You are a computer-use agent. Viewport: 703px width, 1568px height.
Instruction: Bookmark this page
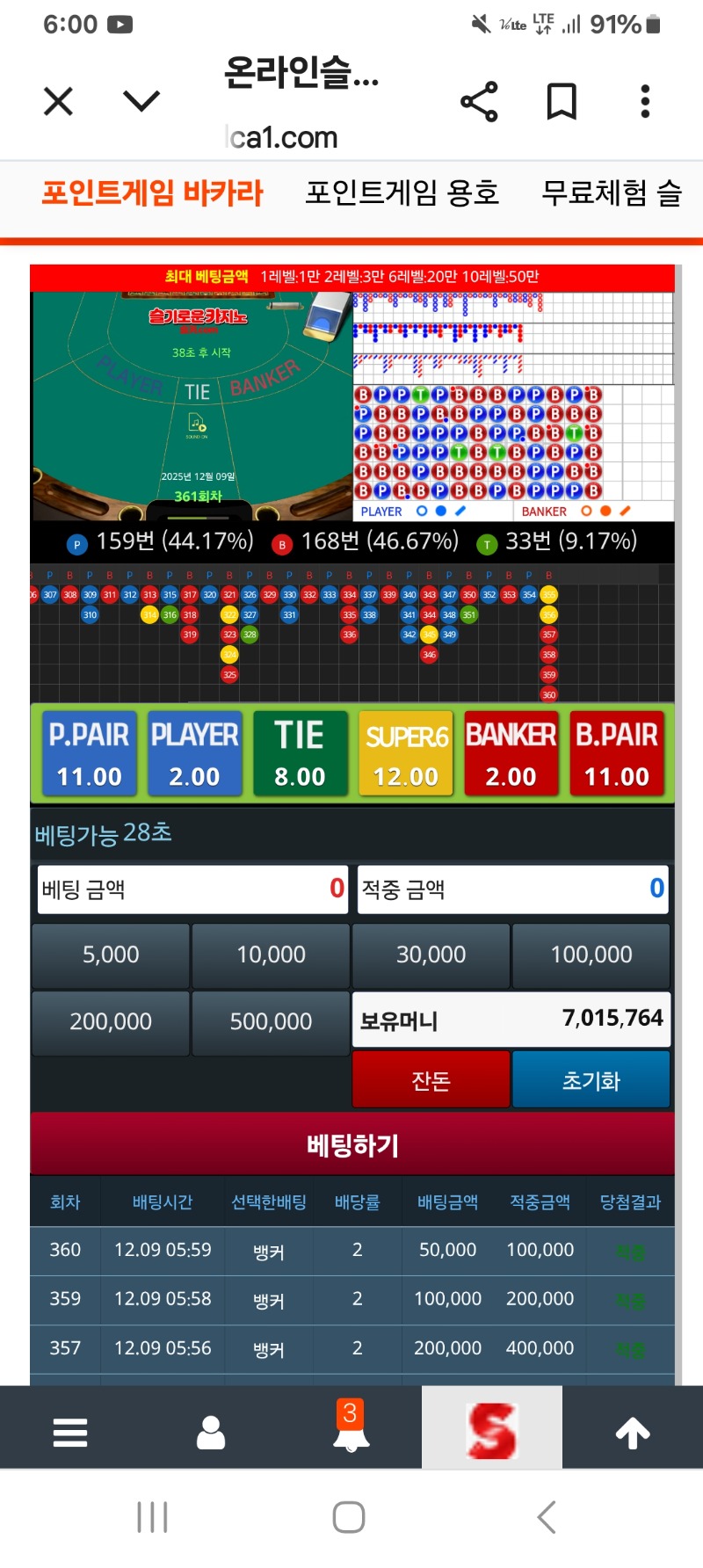562,102
